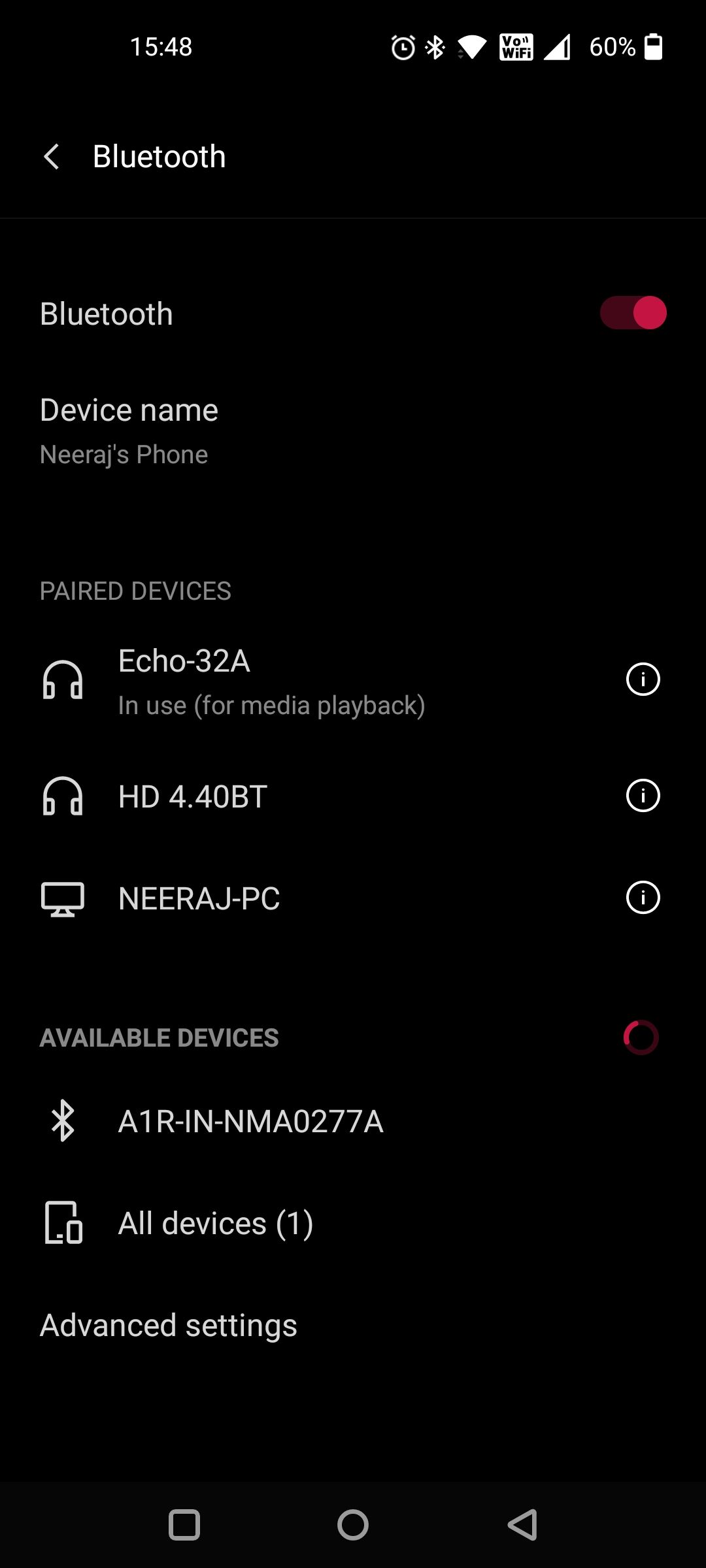Open the info icon for Echo-32A
The width and height of the screenshot is (706, 1568).
[643, 679]
